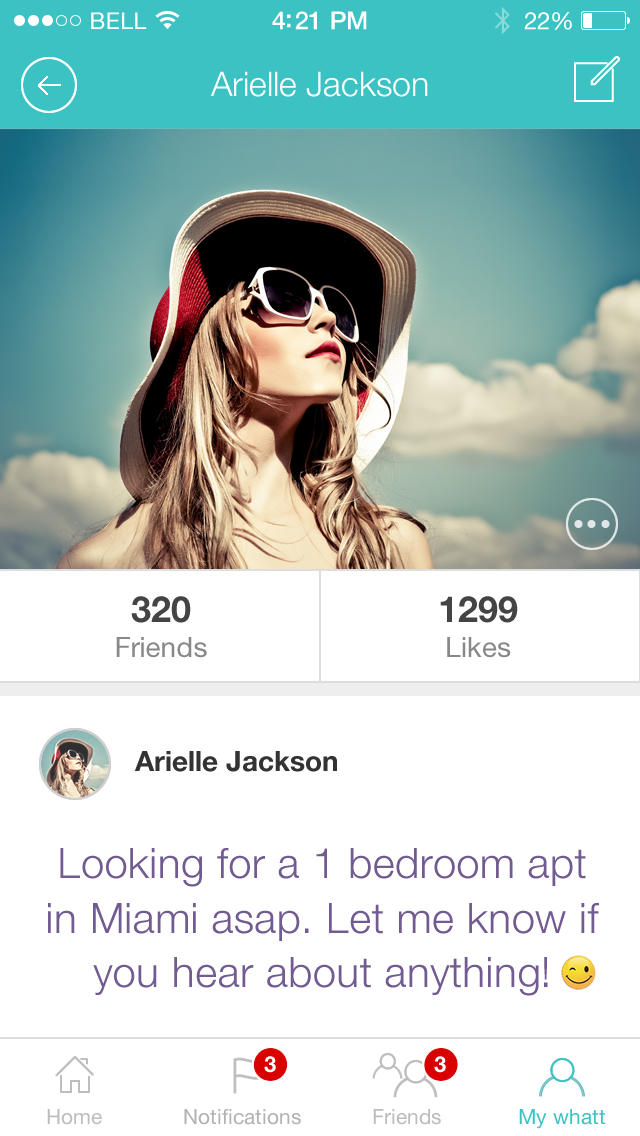Switch to the Home tab
640x1136 pixels.
74,1089
